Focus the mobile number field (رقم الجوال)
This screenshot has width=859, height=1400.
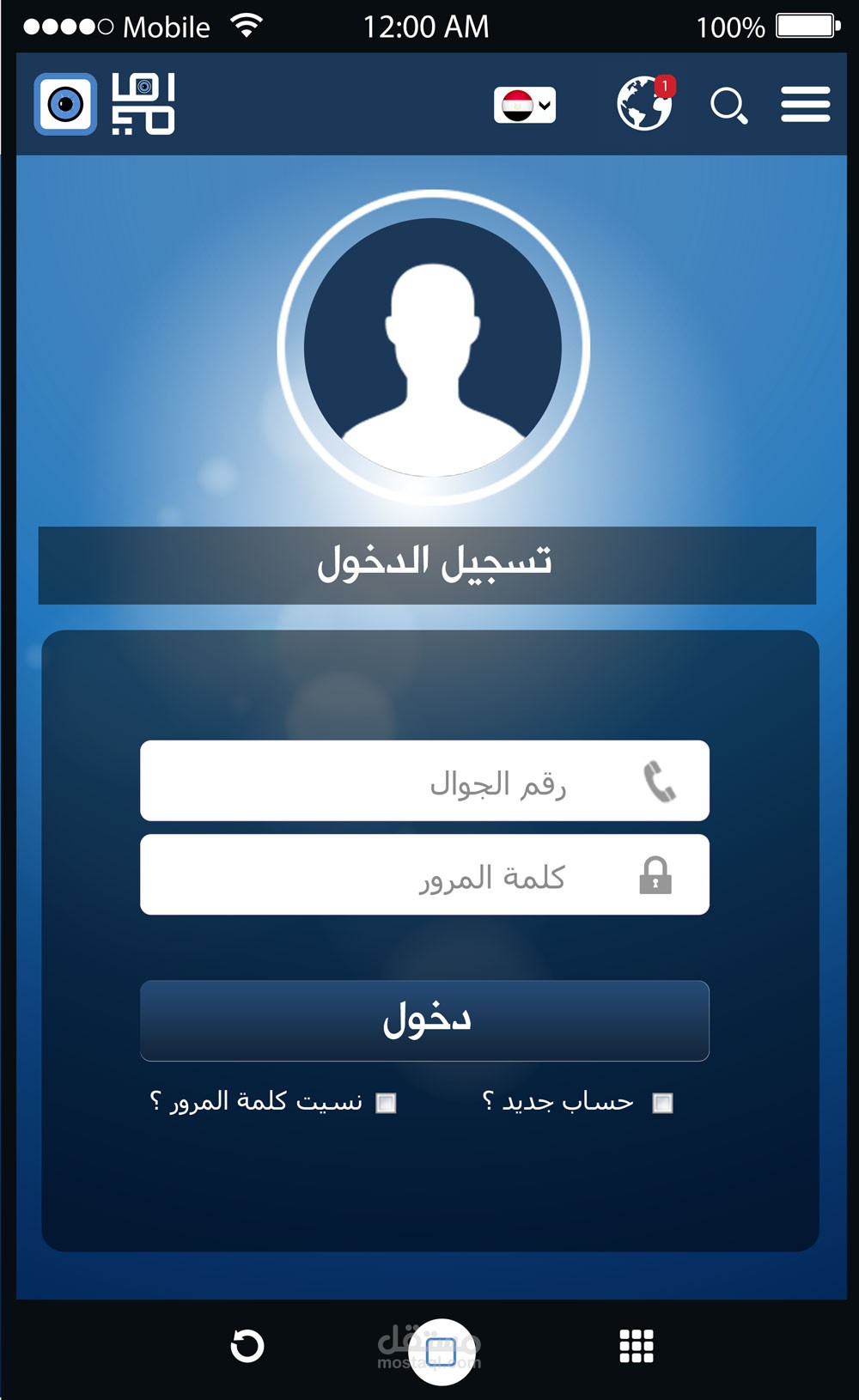424,781
